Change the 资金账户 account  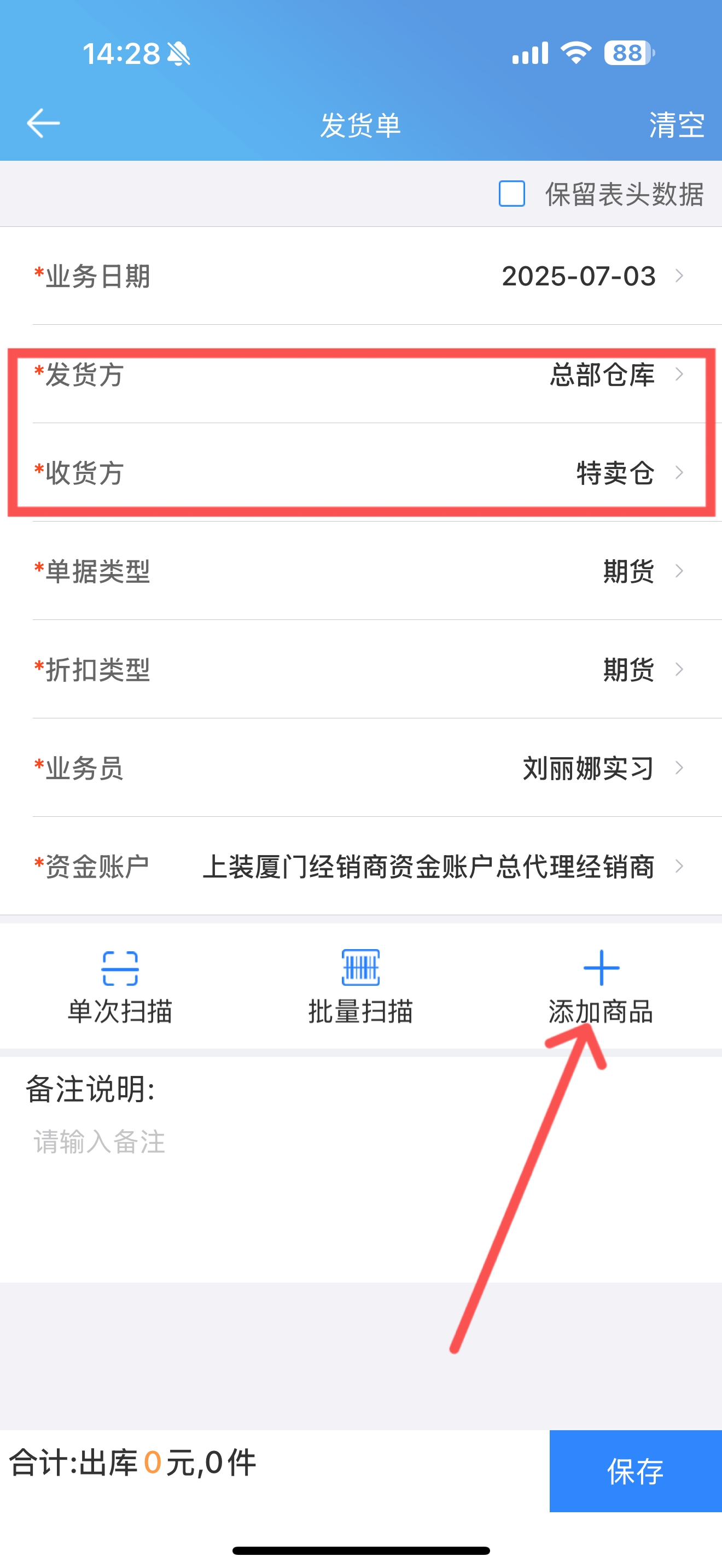[361, 866]
